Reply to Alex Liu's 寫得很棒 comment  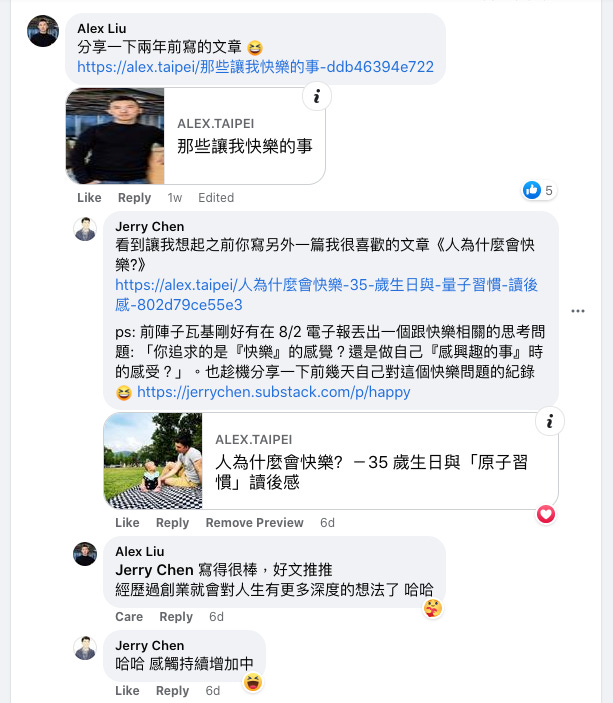click(176, 617)
